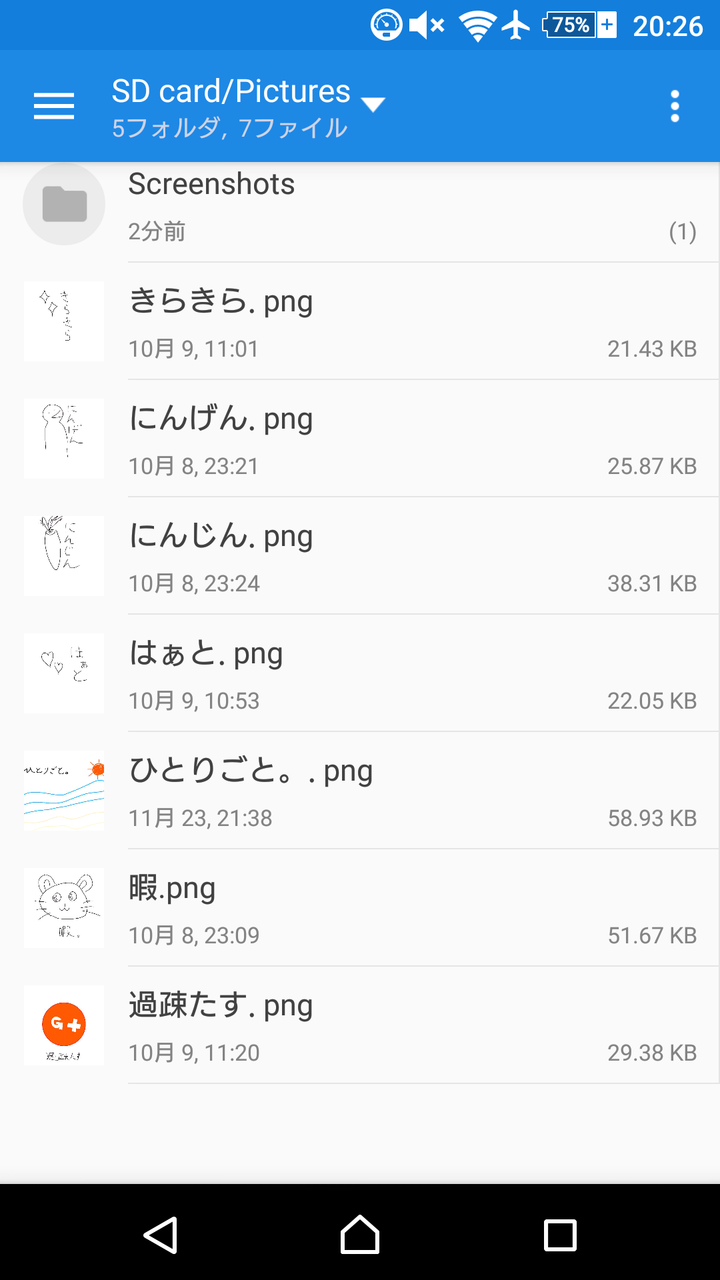Expand the SD card/Pictures path dropdown
Viewport: 720px width, 1280px height.
tap(372, 104)
